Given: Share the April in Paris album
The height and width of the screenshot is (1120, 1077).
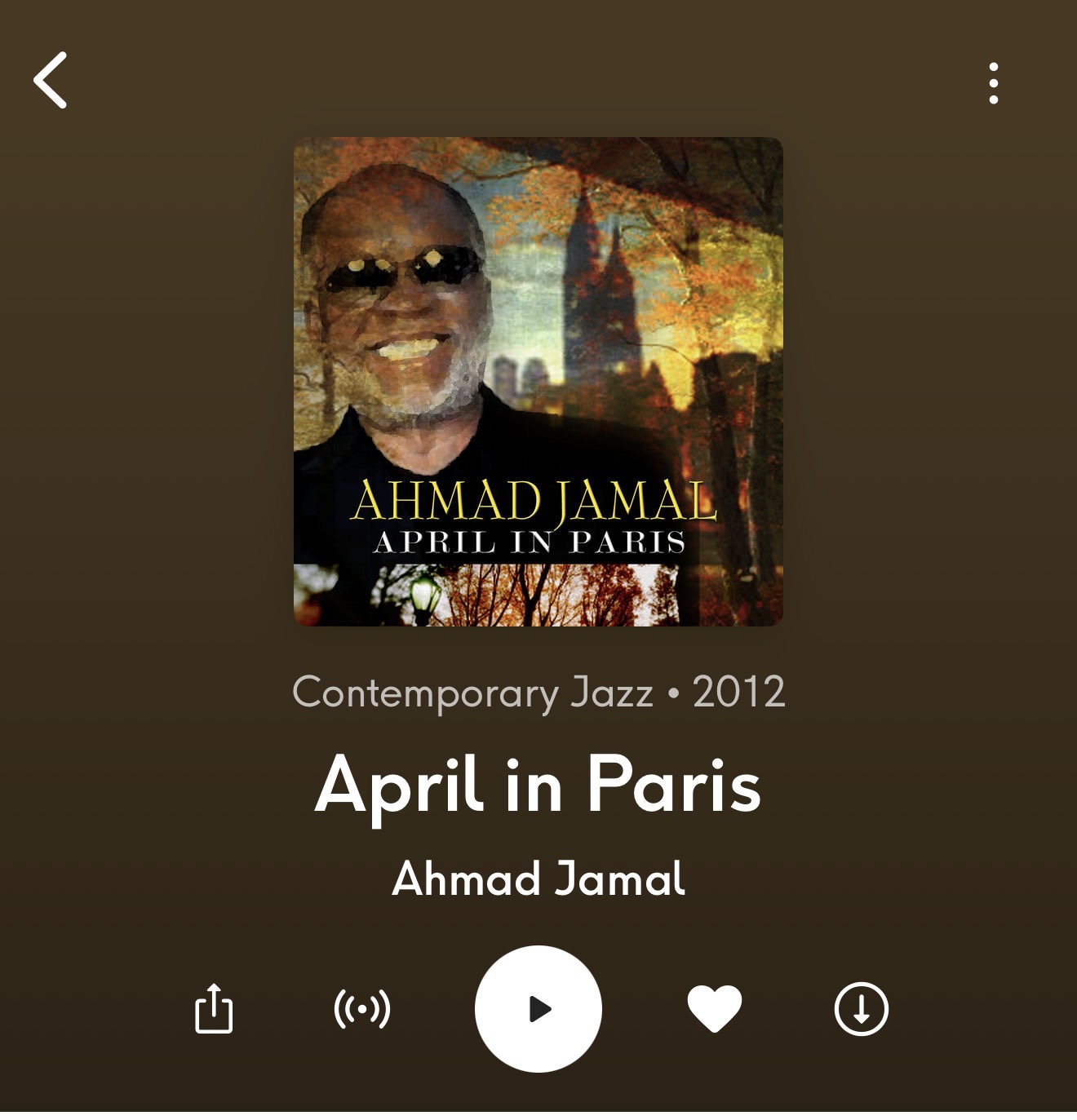Looking at the screenshot, I should pos(214,1009).
